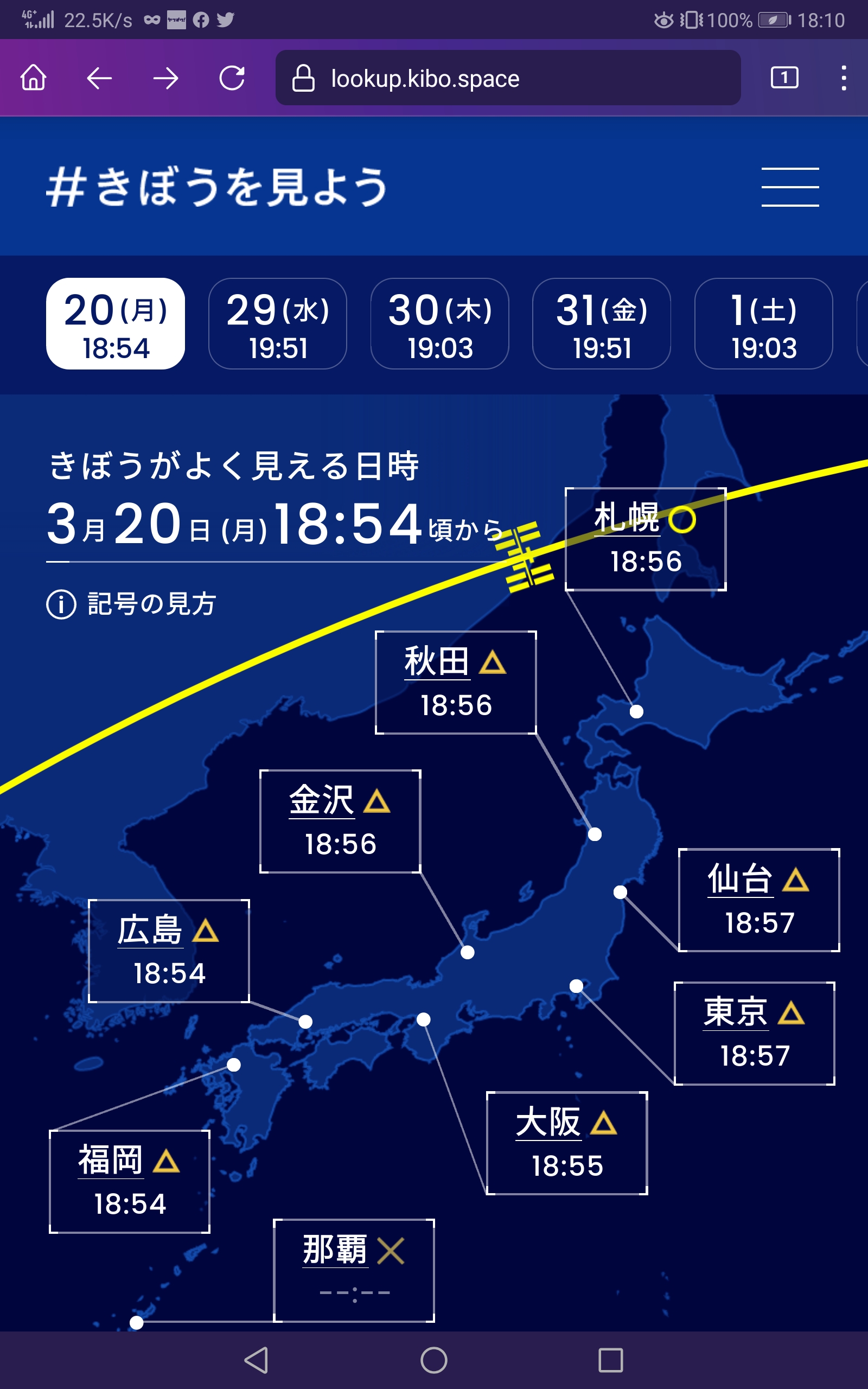Tap the system recent apps button

pos(610,1360)
